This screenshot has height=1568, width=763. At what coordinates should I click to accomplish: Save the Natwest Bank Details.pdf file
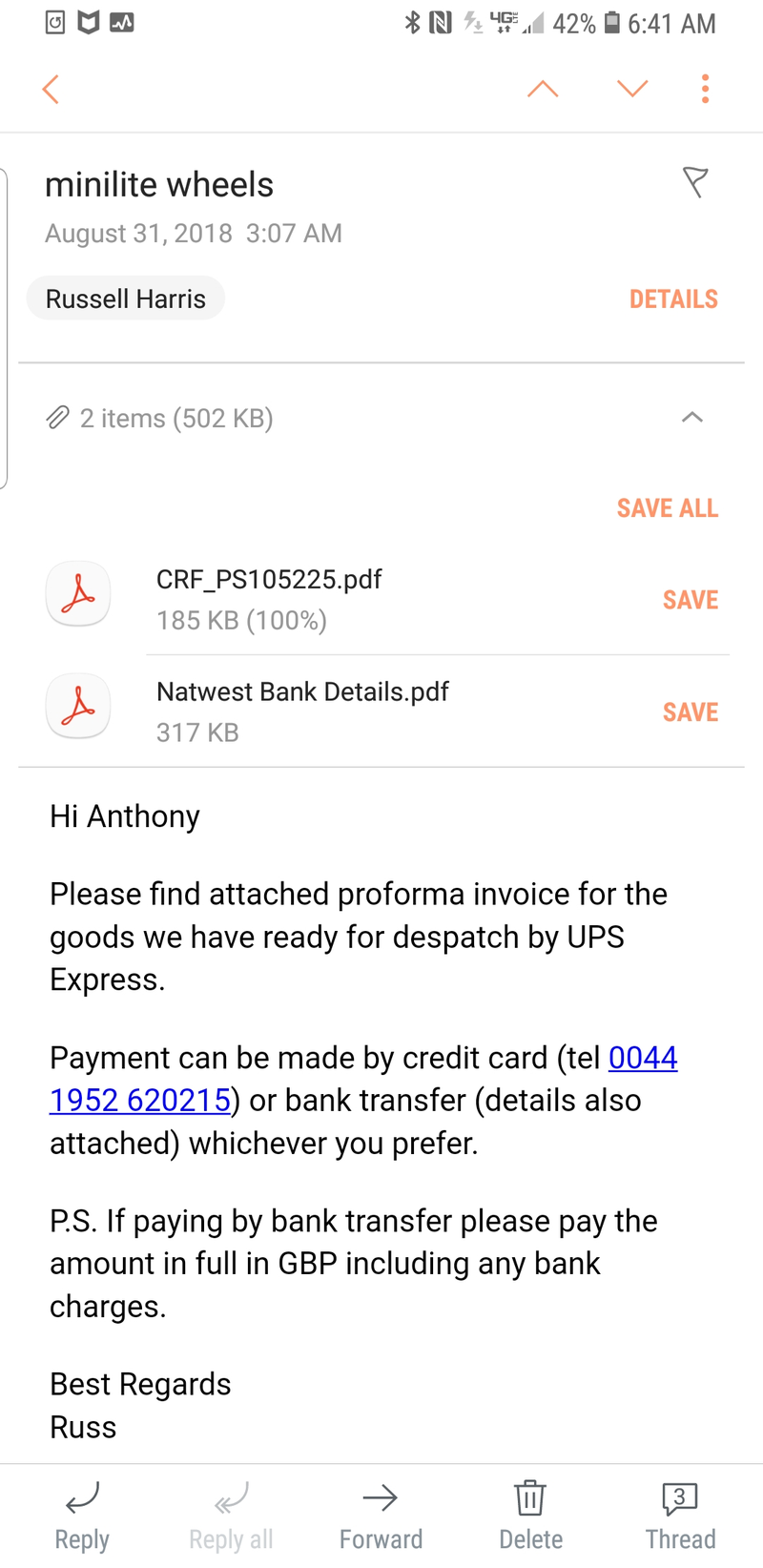(x=691, y=712)
